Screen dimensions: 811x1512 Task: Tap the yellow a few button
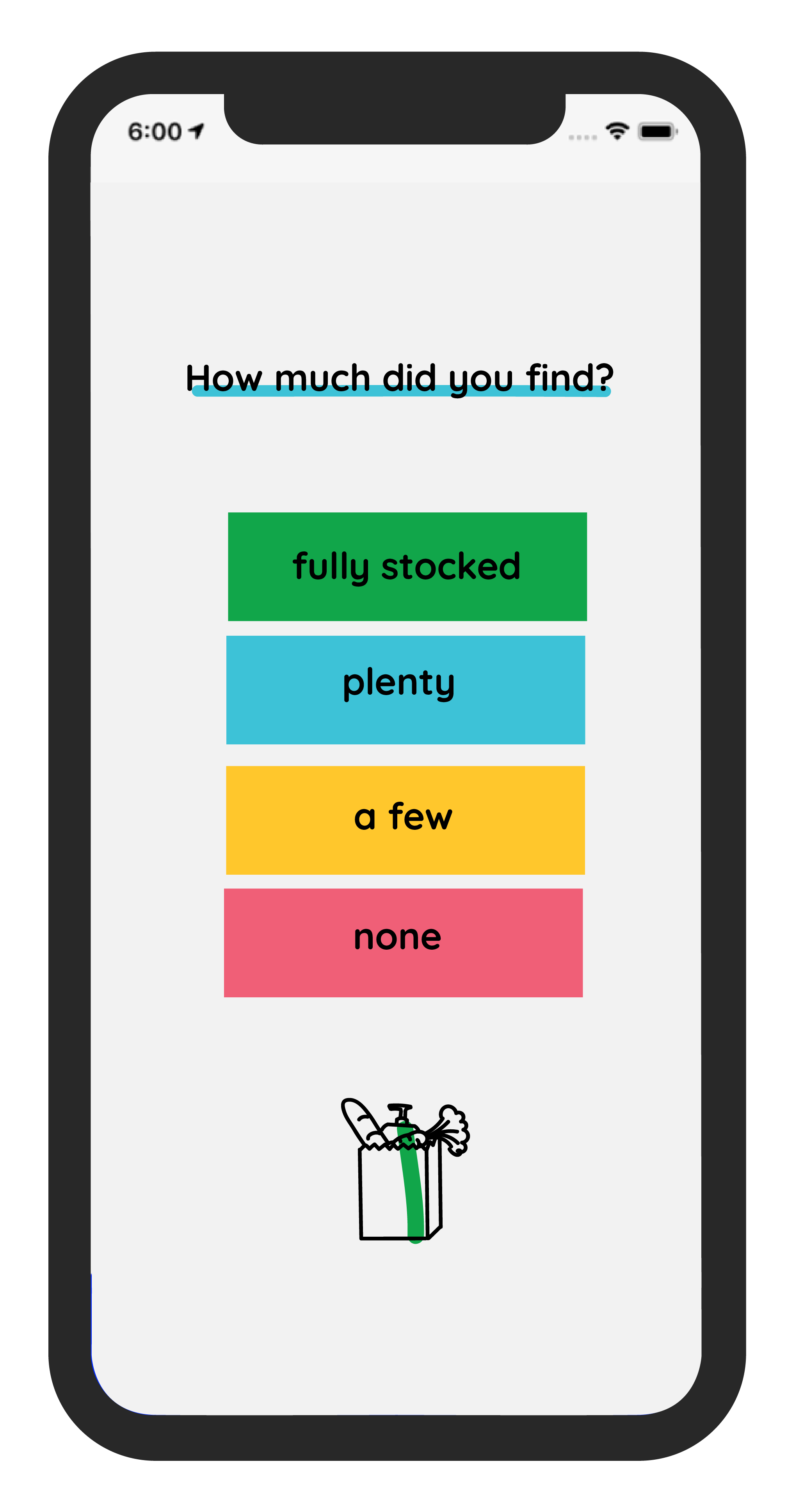point(405,819)
